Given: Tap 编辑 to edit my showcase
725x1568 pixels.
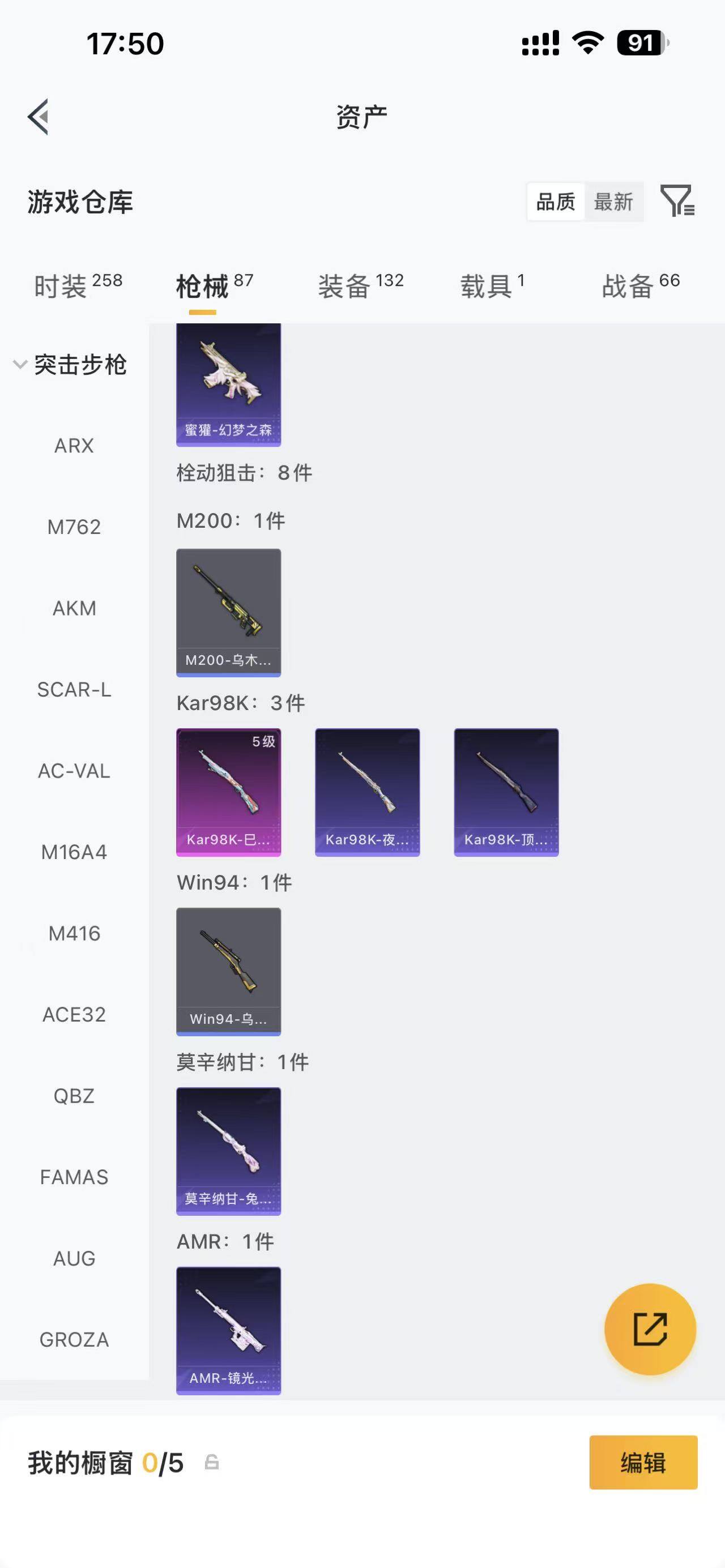Looking at the screenshot, I should click(x=643, y=1462).
